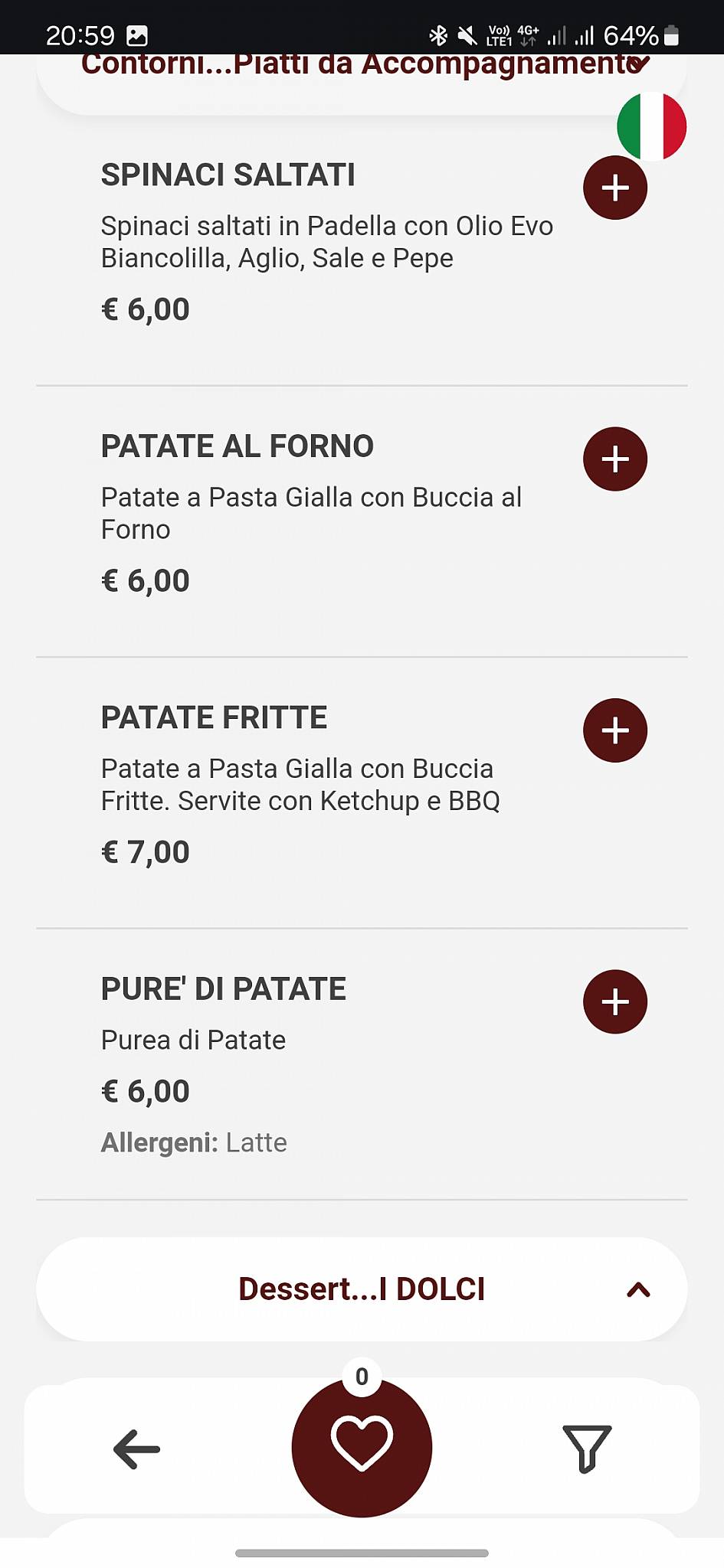Open the gallery icon in status bar
This screenshot has width=724, height=1568.
tap(138, 34)
